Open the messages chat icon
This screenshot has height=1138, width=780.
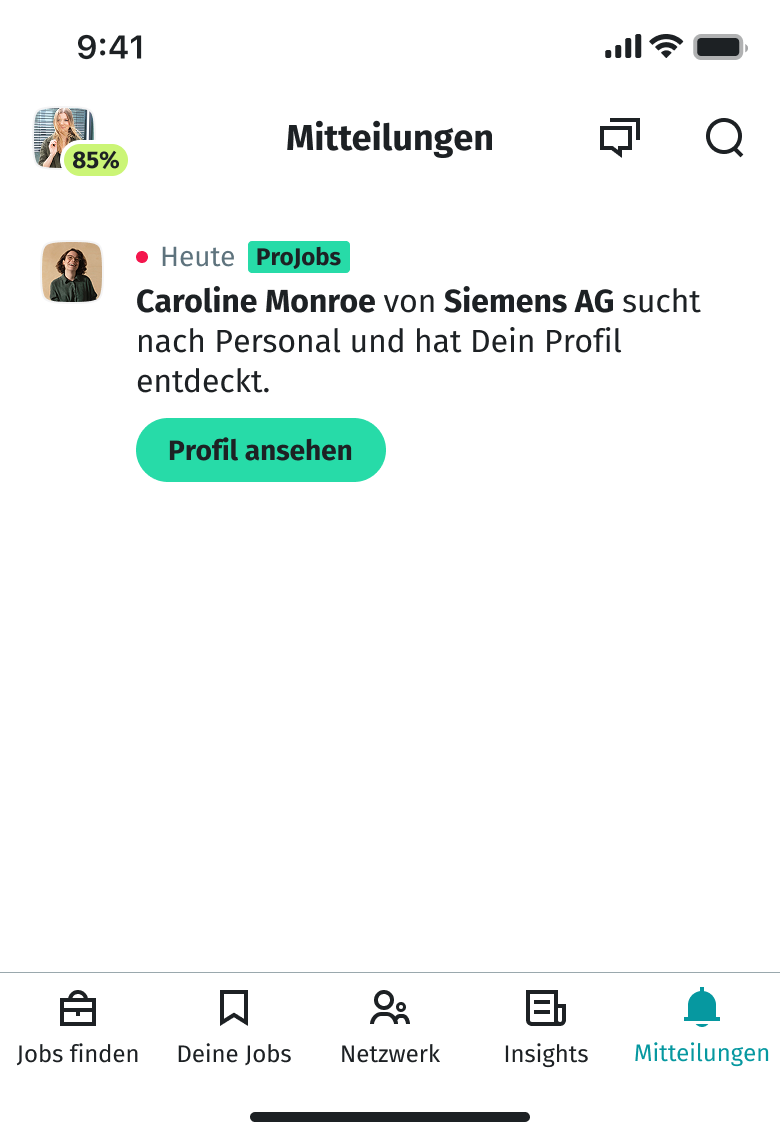coord(619,138)
